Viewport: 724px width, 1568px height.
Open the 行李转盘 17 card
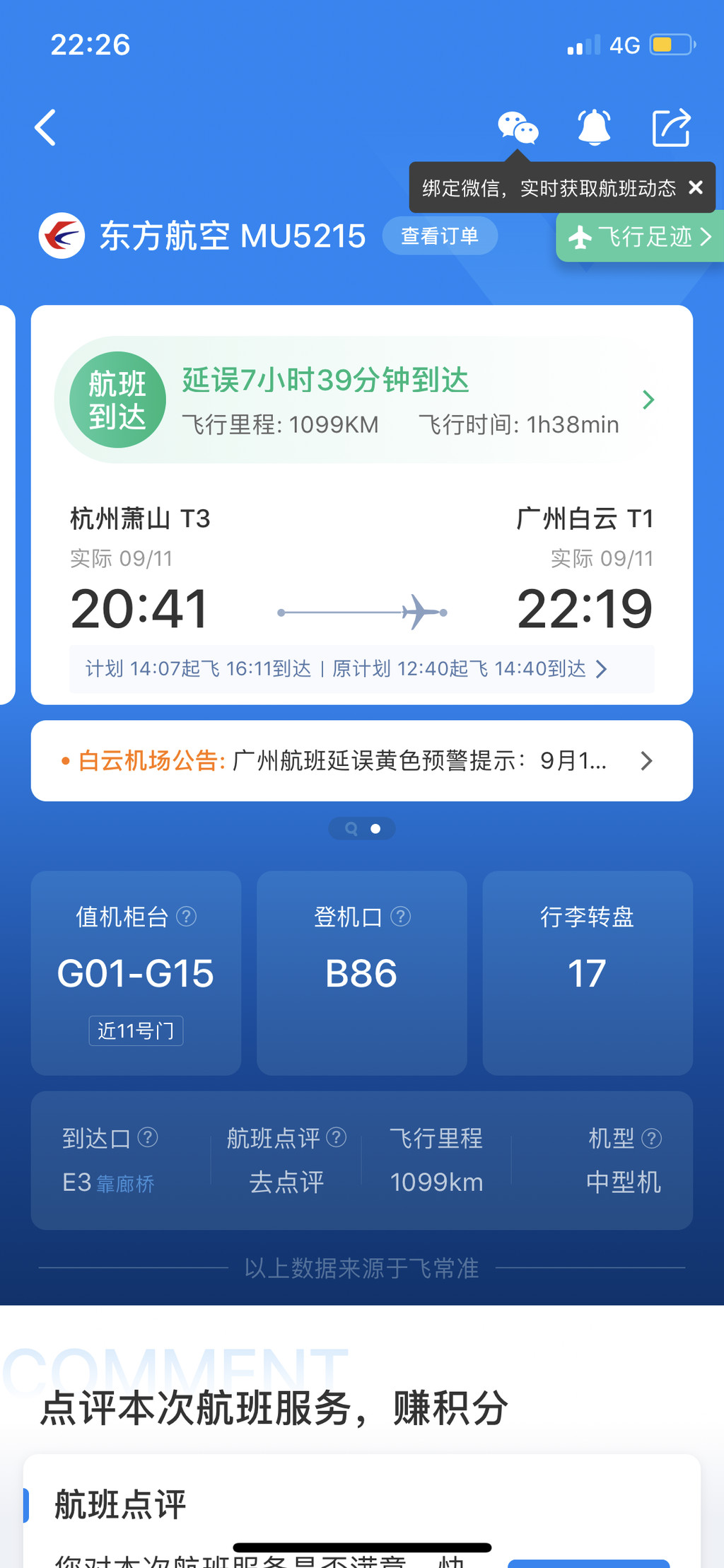(588, 973)
